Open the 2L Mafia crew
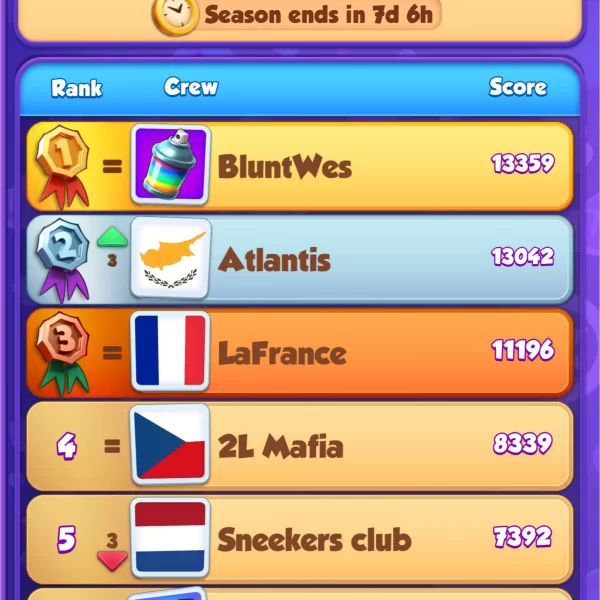The height and width of the screenshot is (600, 600). [300, 446]
